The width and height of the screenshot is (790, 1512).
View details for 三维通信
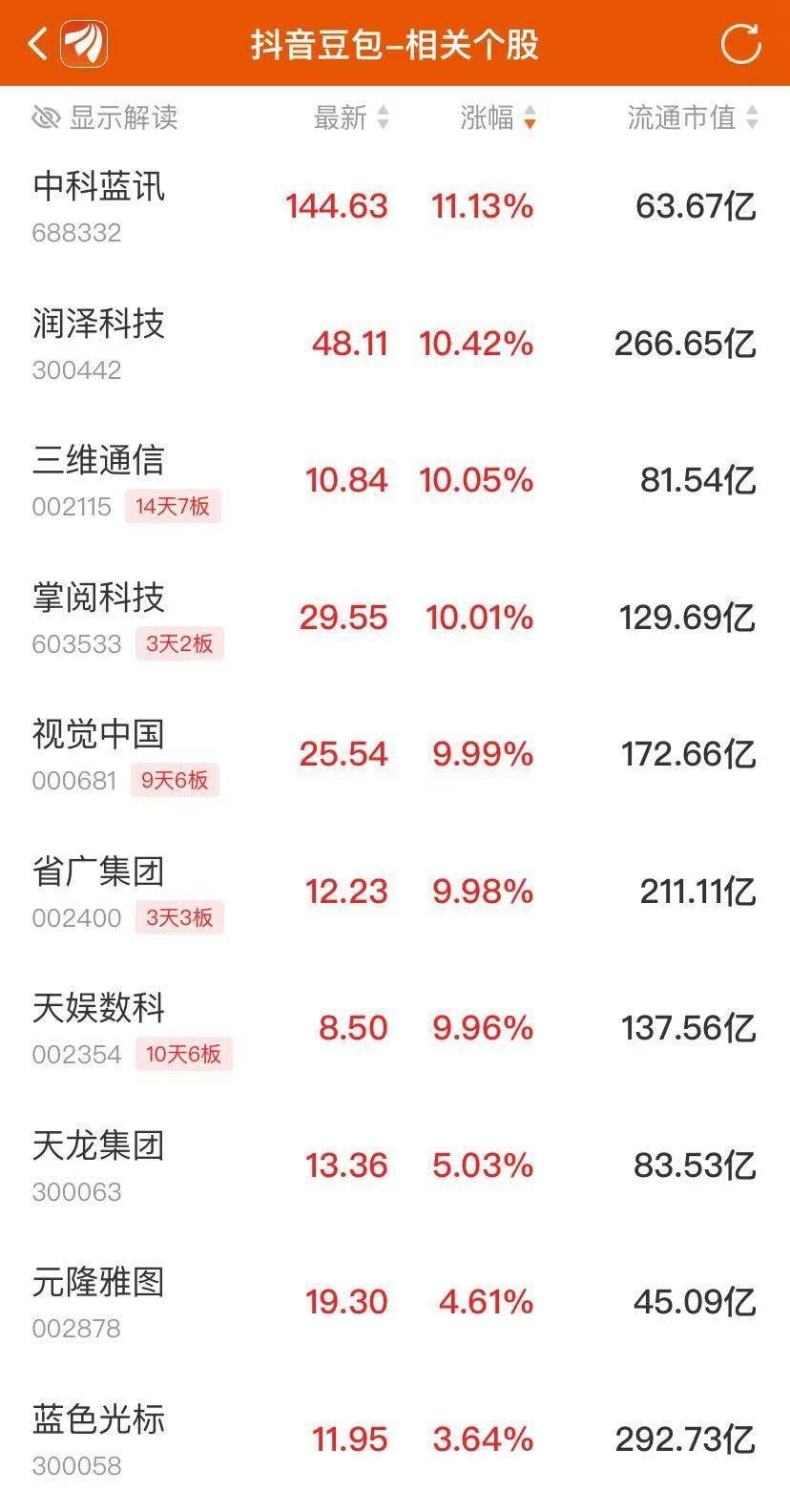click(x=395, y=480)
